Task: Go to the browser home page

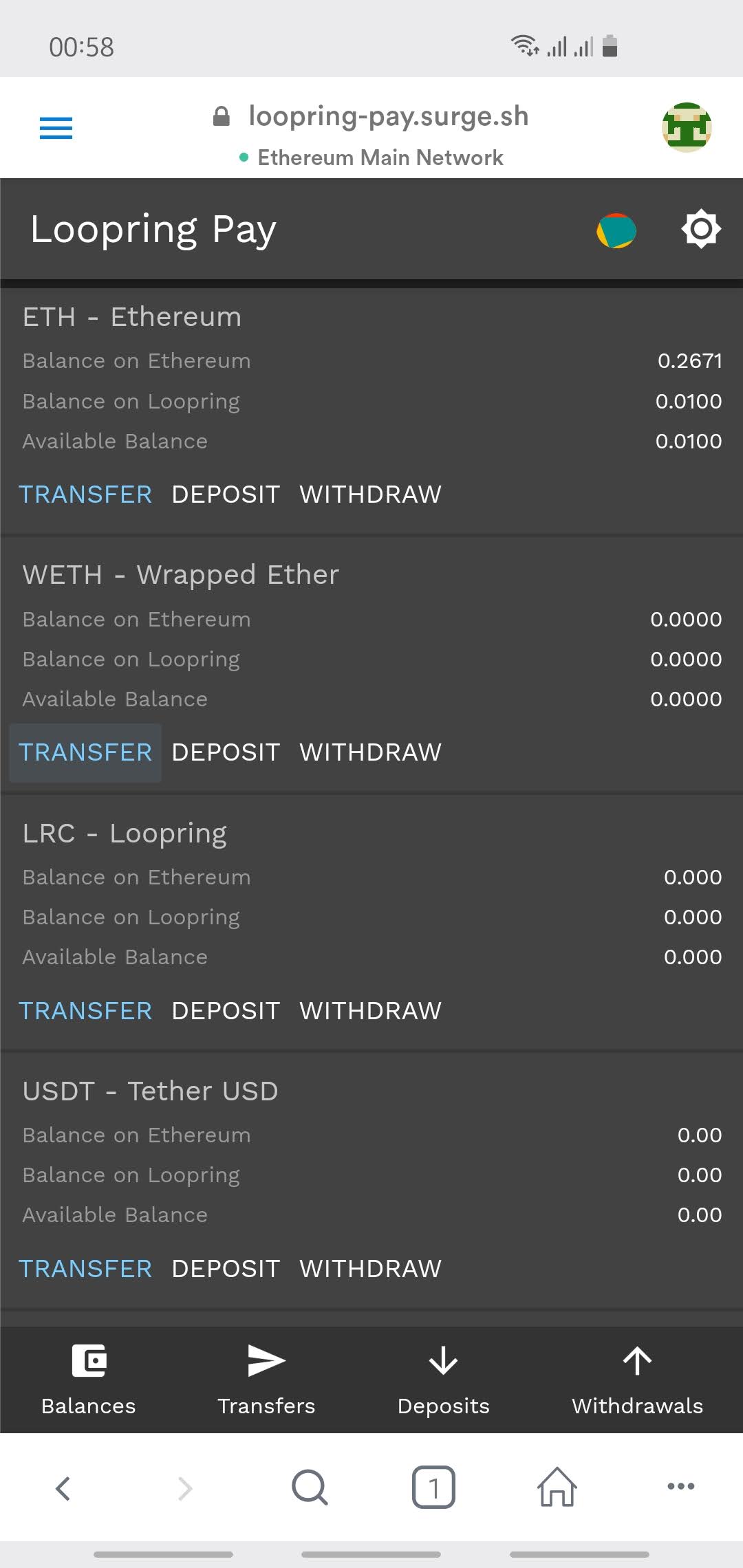Action: pyautogui.click(x=557, y=1488)
